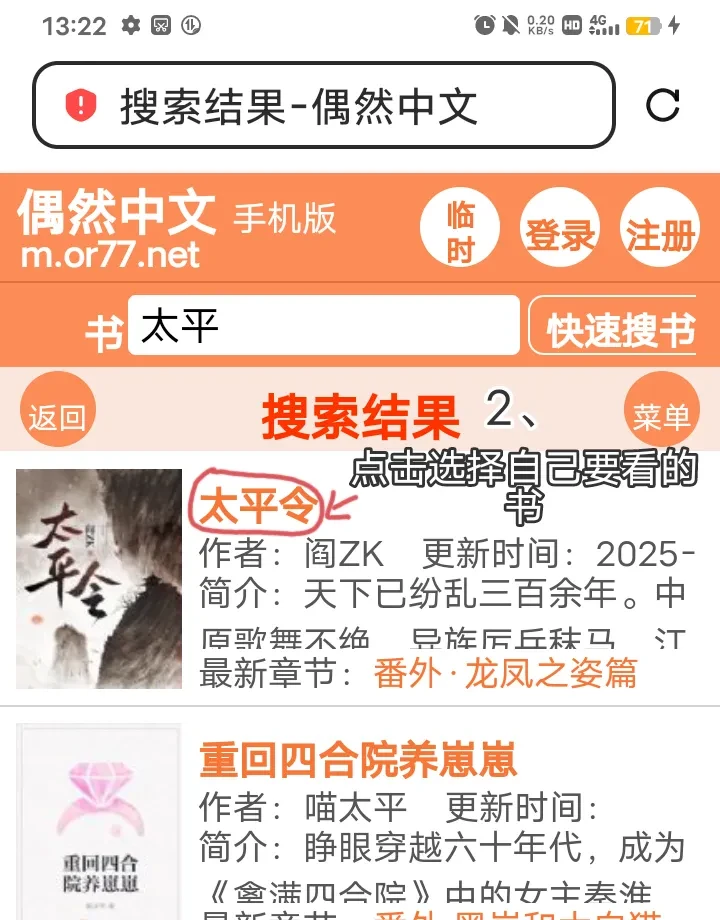Viewport: 720px width, 920px height.
Task: Focus the book search field containing 太平
Action: click(x=323, y=326)
